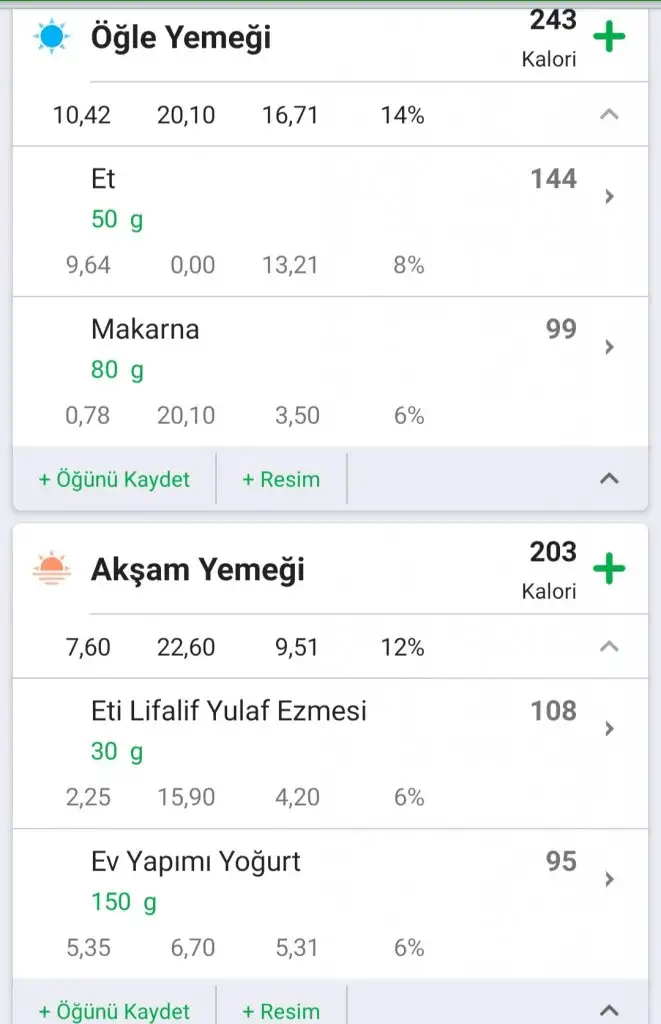Collapse the Öğle Yemeği nutrient summary
The image size is (661, 1024).
(x=609, y=115)
